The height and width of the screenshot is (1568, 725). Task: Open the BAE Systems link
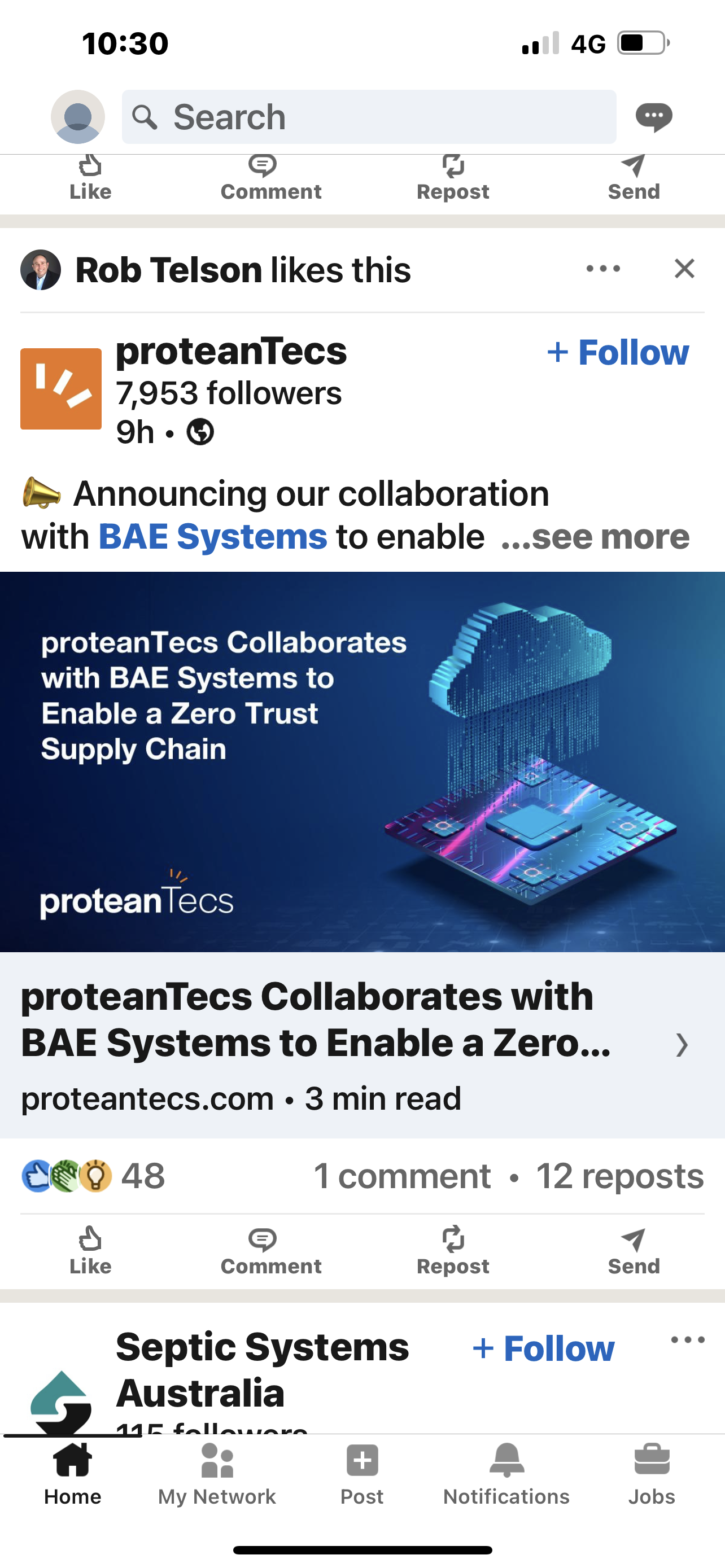click(212, 537)
